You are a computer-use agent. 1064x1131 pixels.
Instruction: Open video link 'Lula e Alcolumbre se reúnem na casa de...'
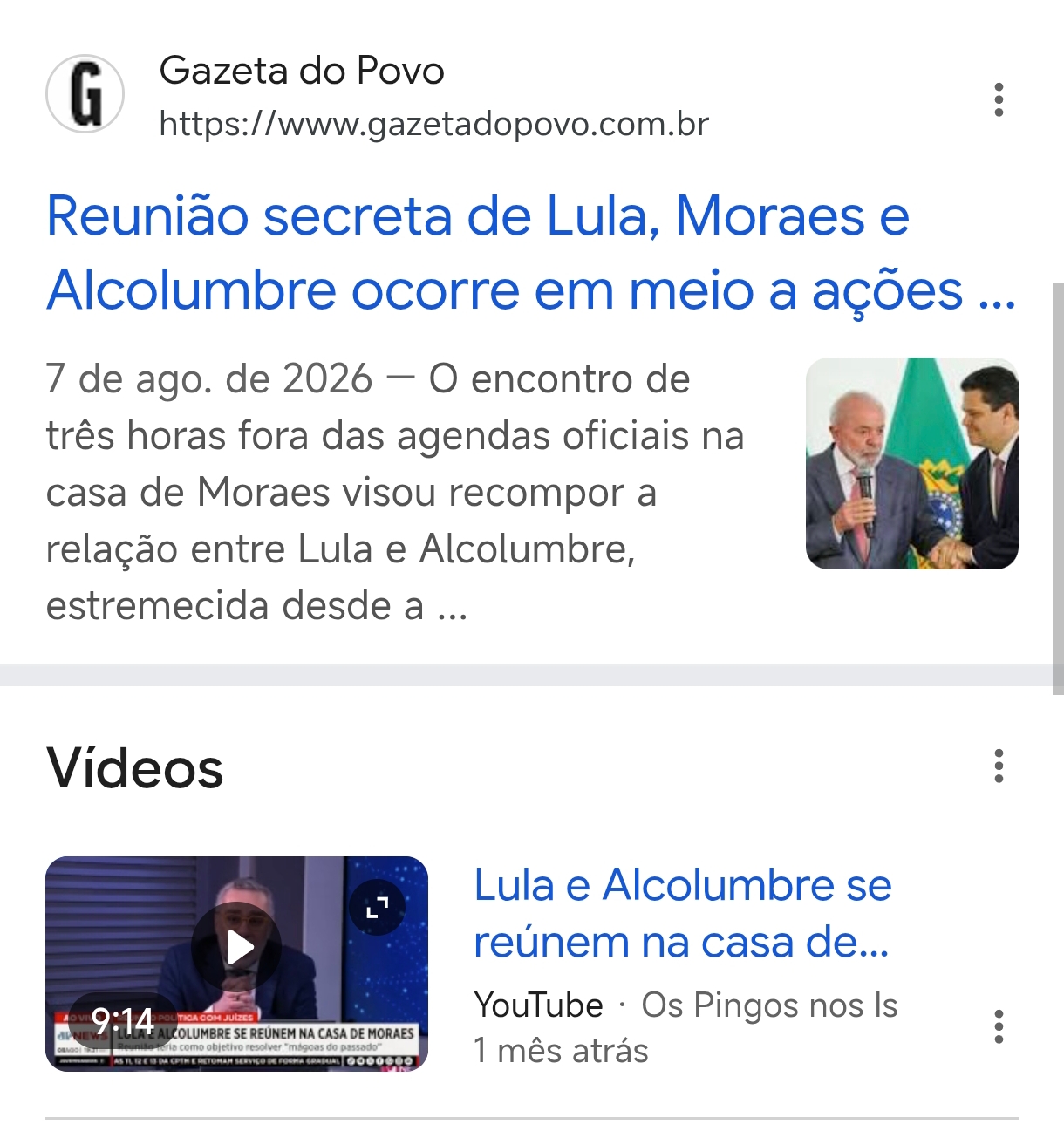(x=682, y=913)
